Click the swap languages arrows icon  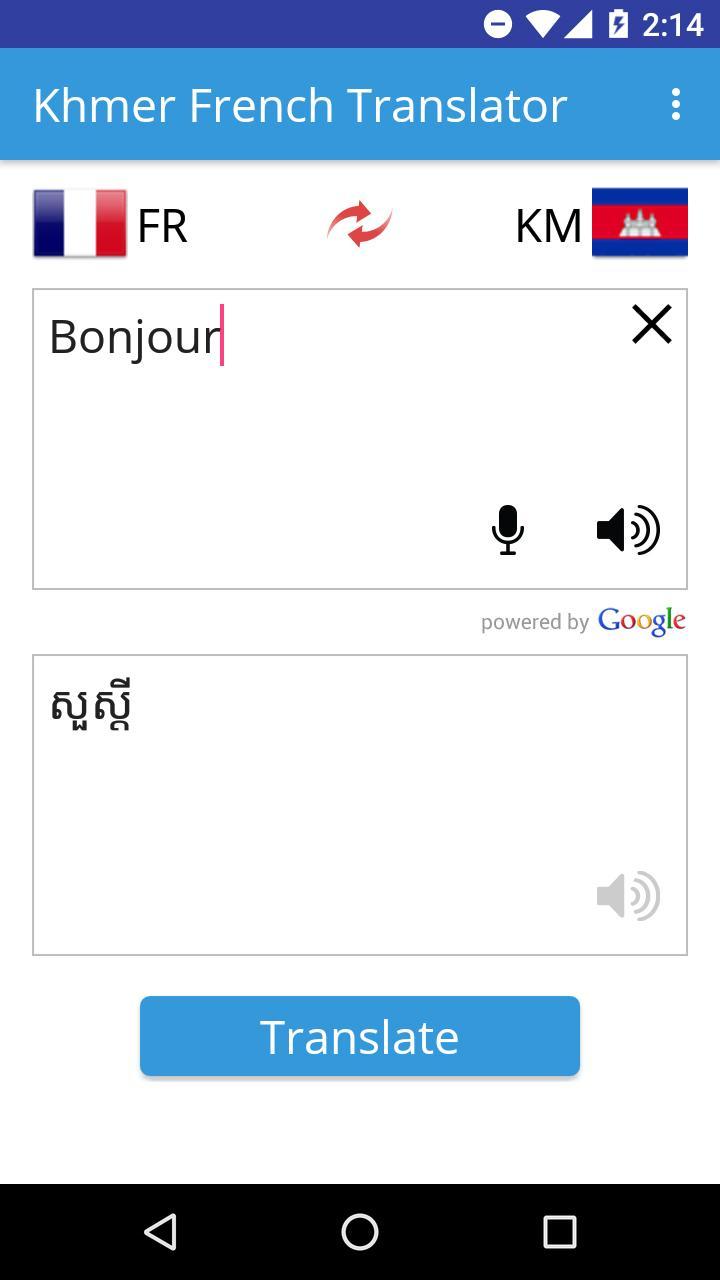point(358,224)
